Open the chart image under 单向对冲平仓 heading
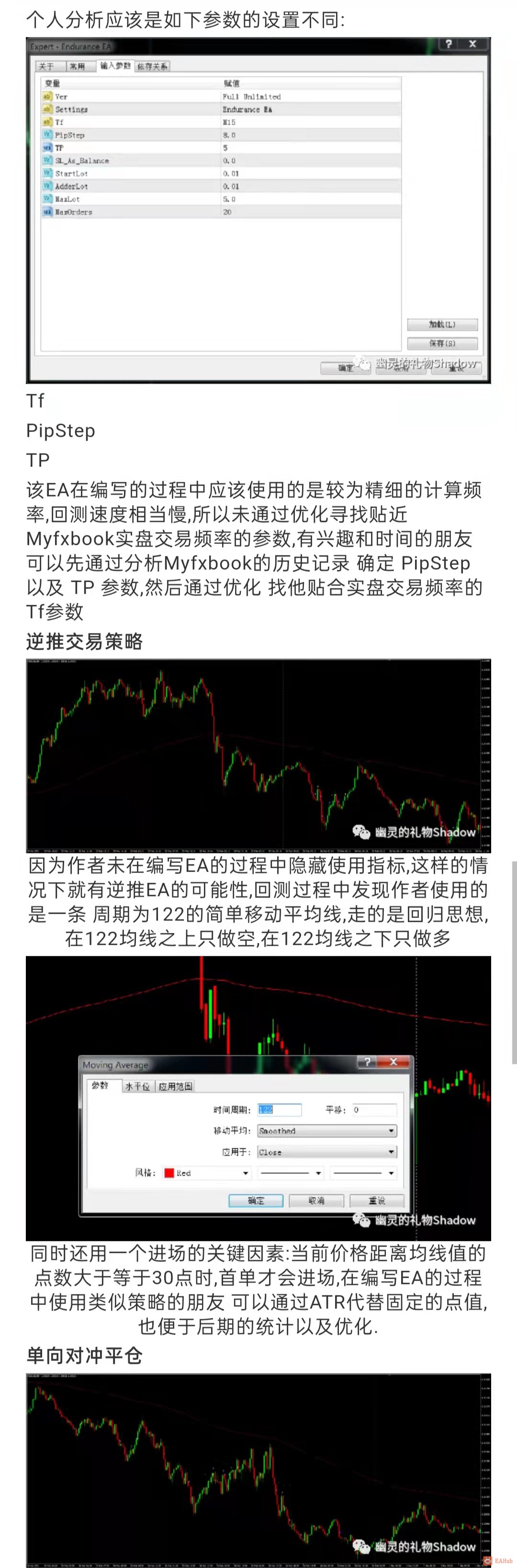 tap(258, 1470)
